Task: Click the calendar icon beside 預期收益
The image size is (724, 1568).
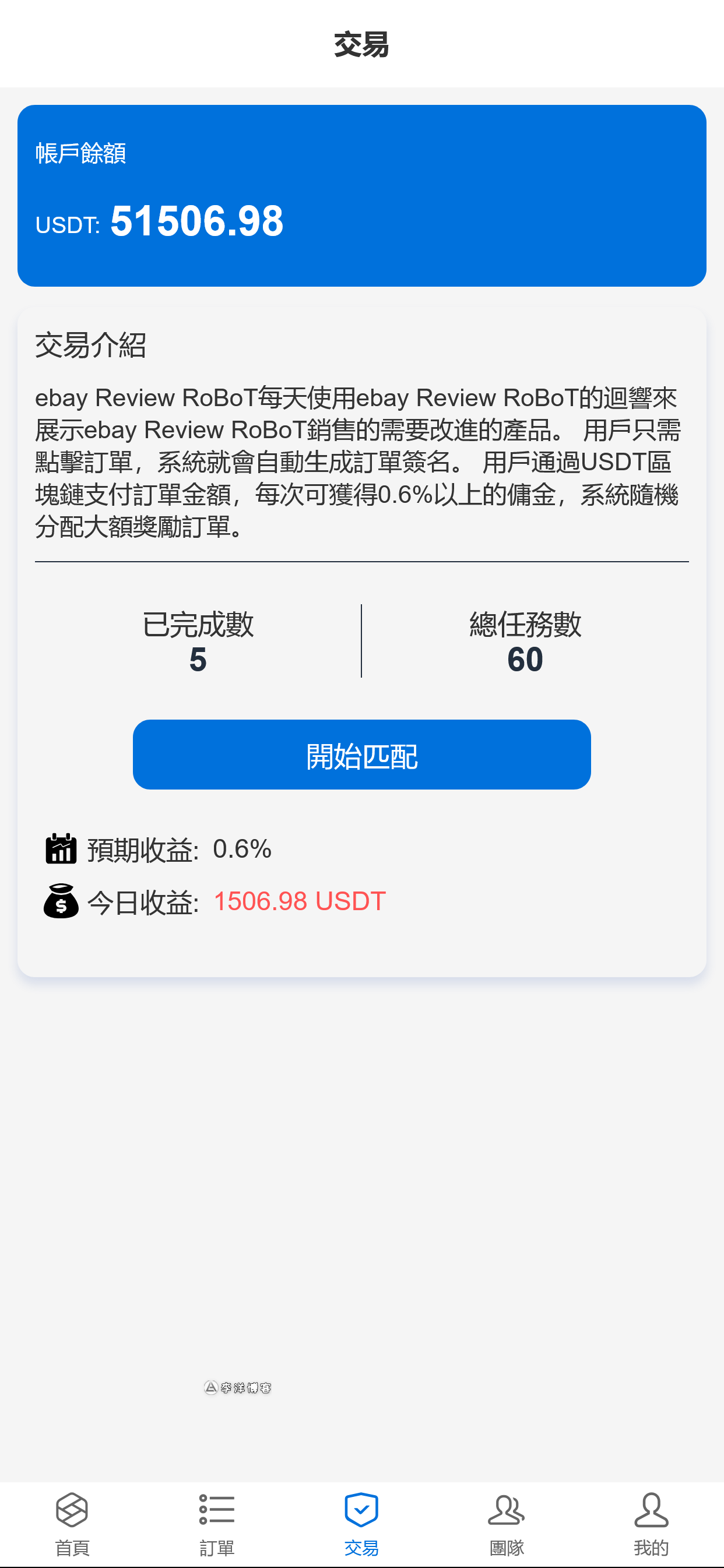Action: click(x=60, y=848)
